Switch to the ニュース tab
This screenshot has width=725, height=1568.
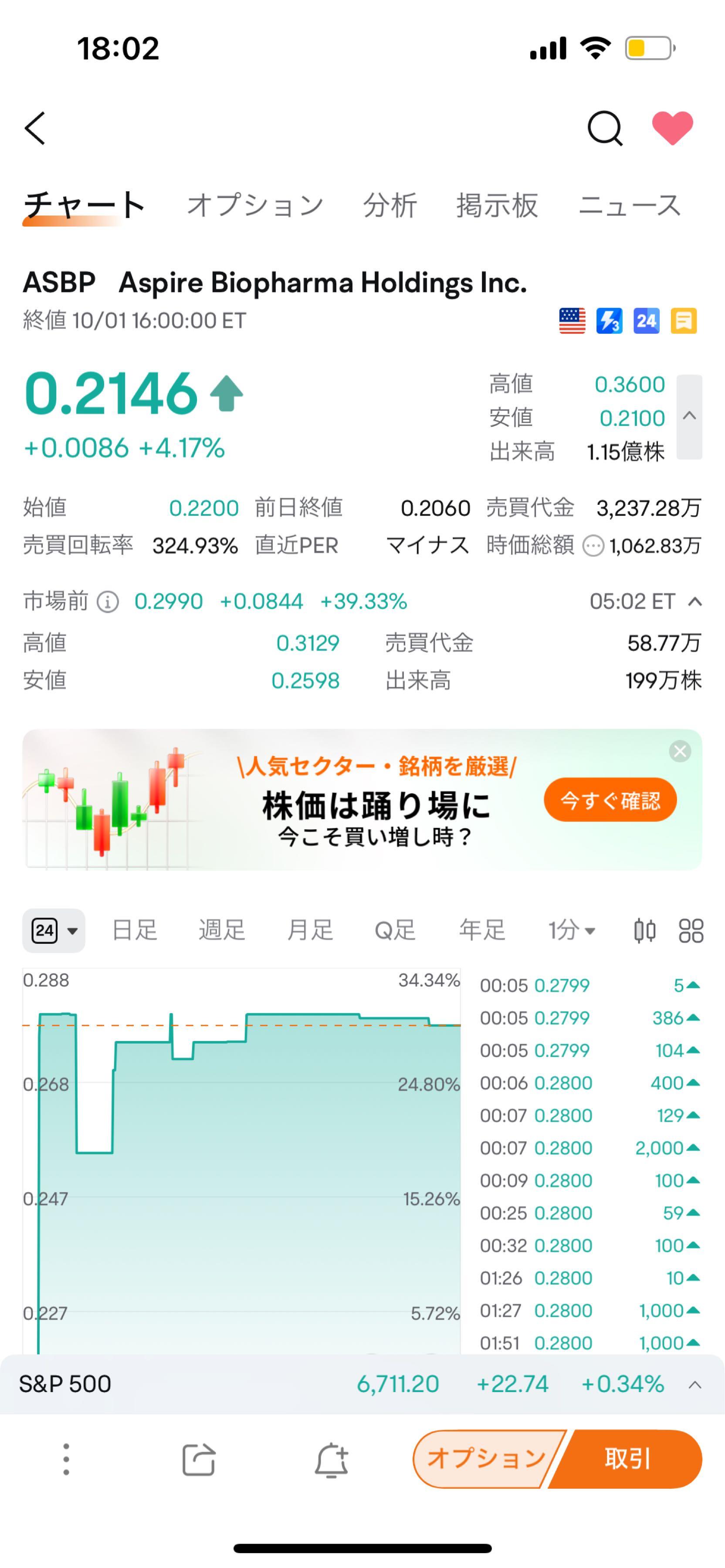(x=630, y=205)
